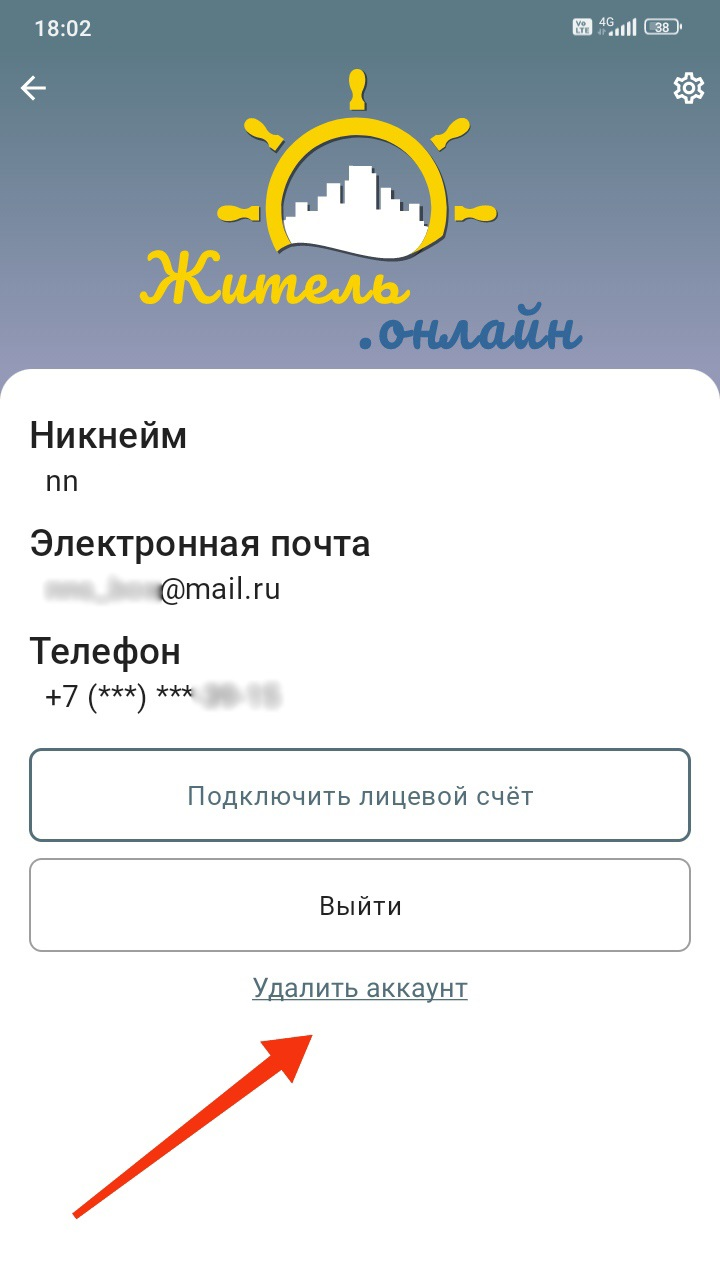The image size is (720, 1269).
Task: Go back using the arrow icon
Action: click(34, 89)
